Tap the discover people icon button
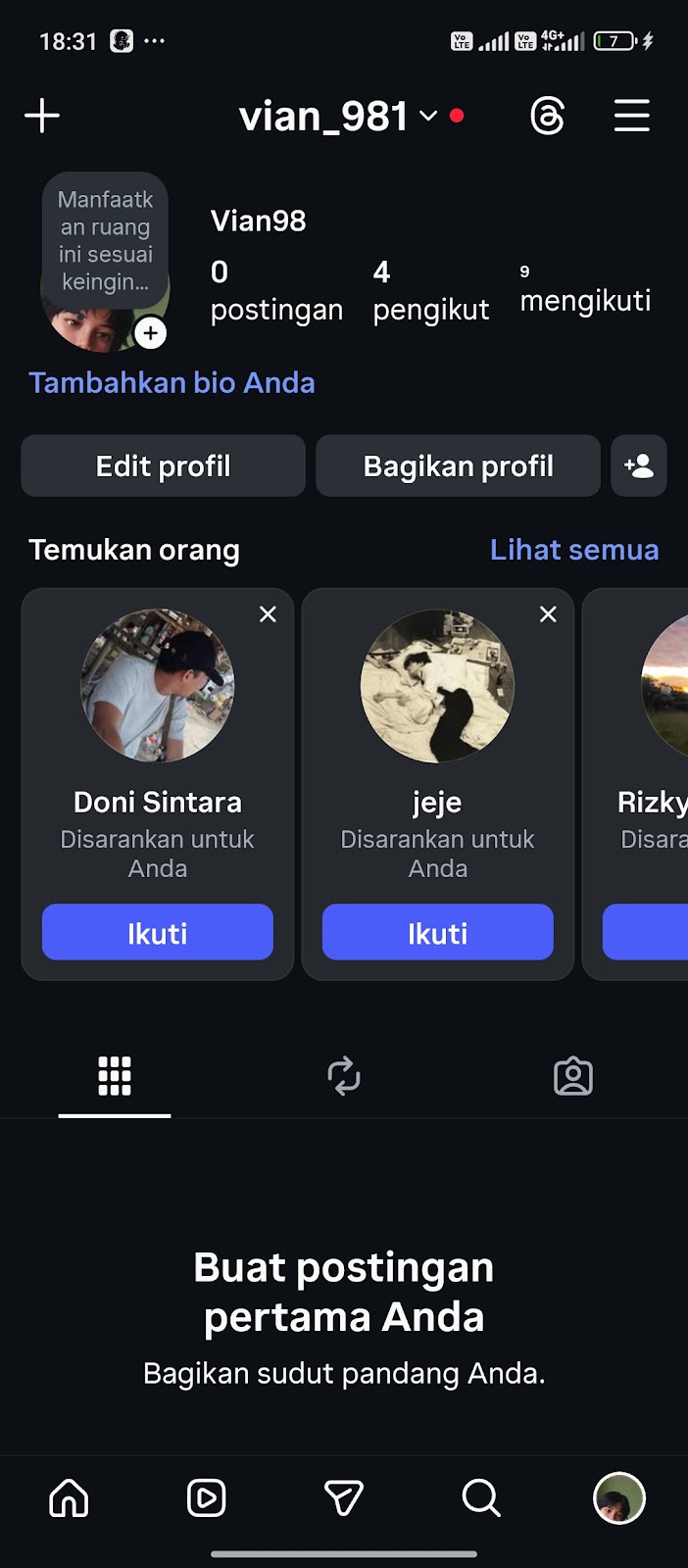 [x=639, y=466]
